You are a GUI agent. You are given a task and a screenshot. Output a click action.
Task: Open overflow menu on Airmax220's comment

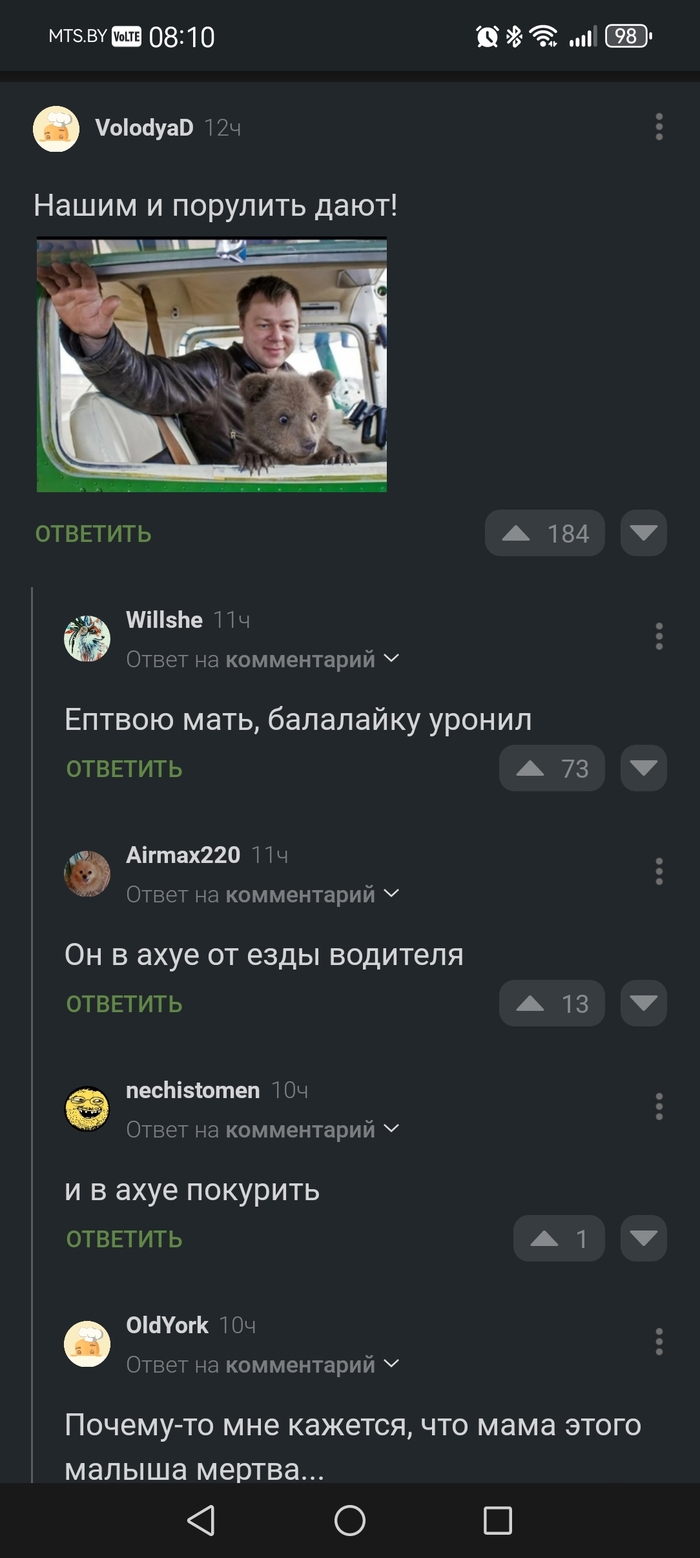tap(658, 871)
